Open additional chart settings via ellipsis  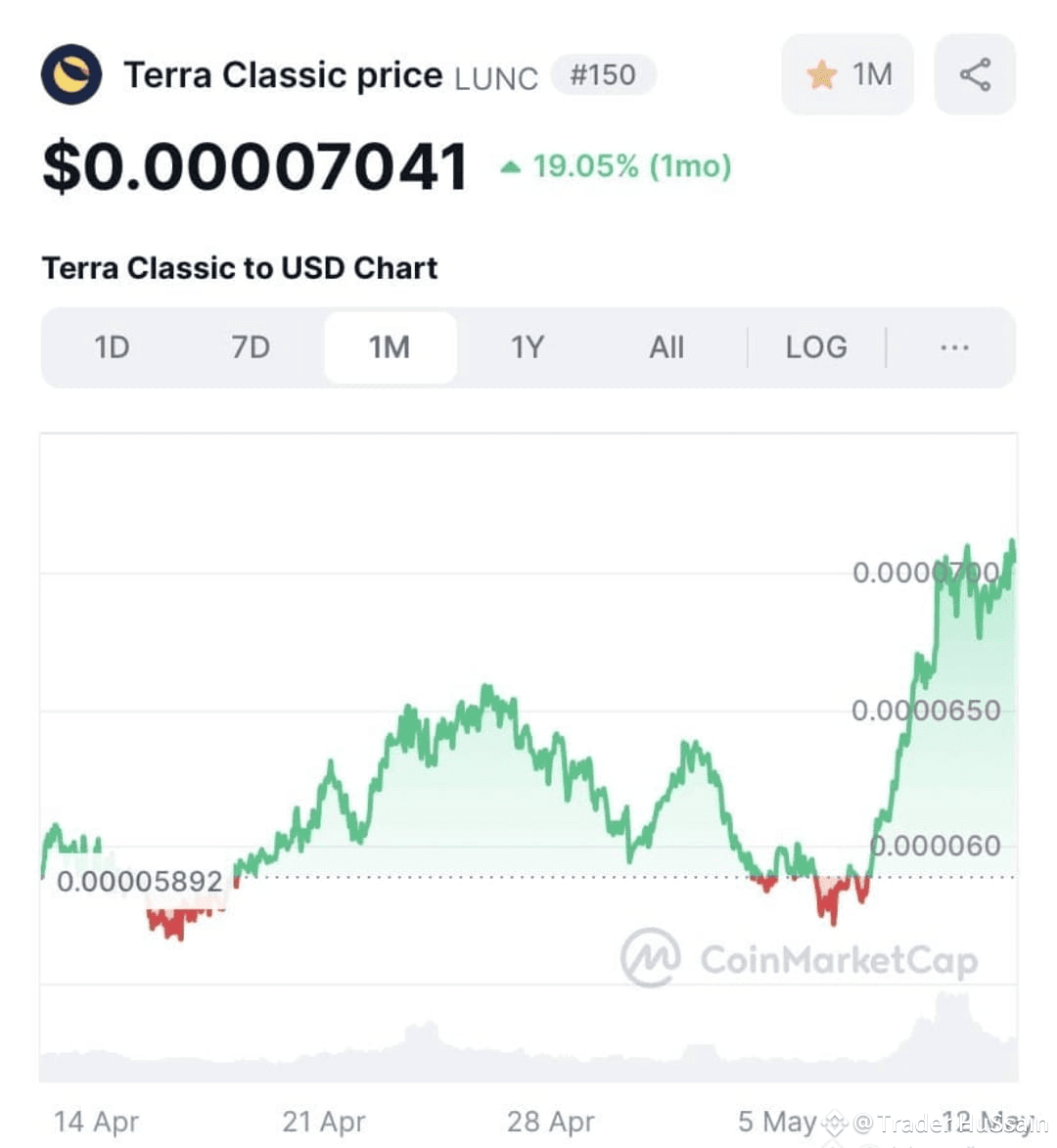coord(953,347)
